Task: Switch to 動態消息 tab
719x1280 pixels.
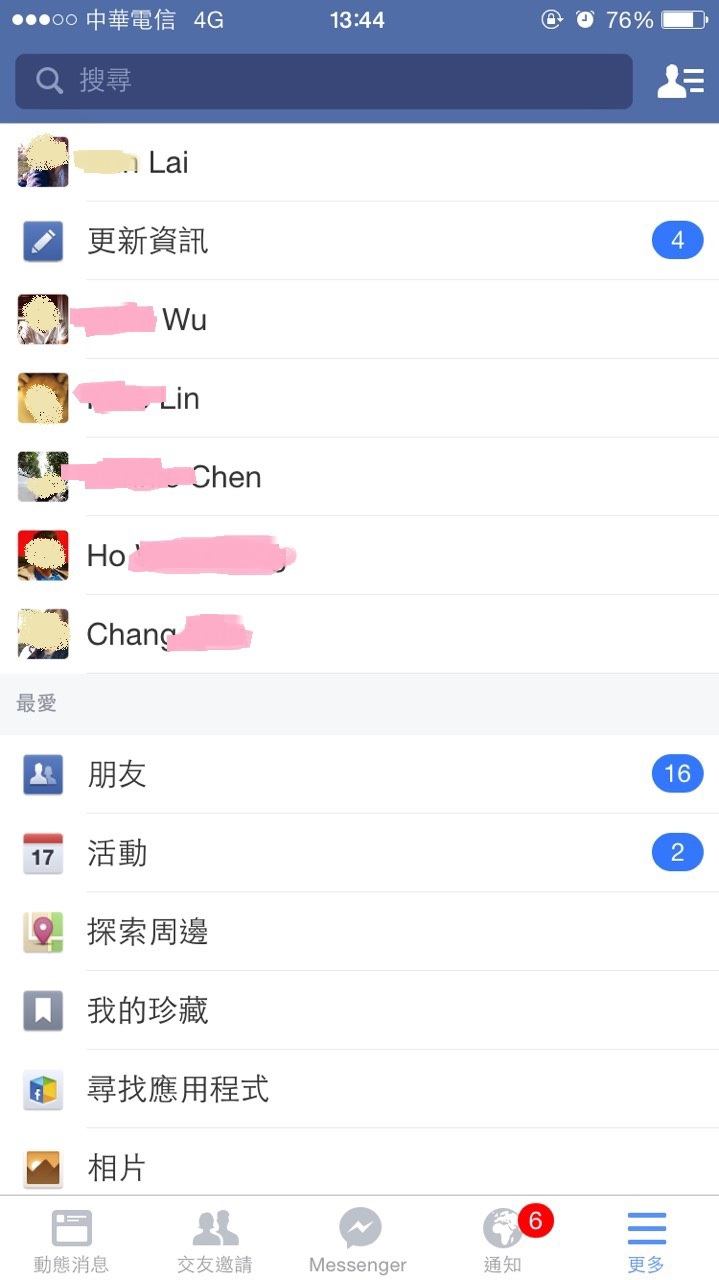Action: coord(71,1239)
